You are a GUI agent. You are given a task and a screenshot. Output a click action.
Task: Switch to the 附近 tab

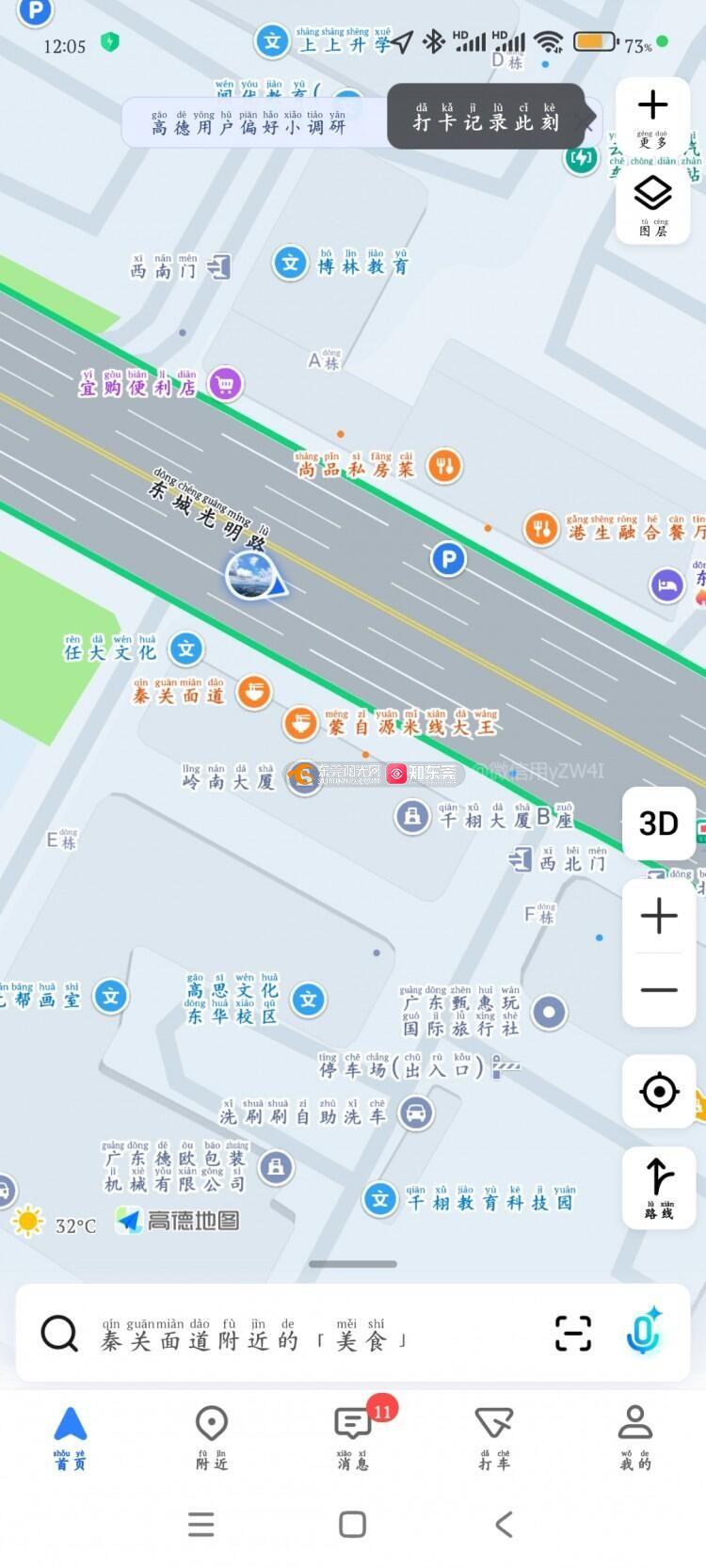pyautogui.click(x=212, y=1437)
